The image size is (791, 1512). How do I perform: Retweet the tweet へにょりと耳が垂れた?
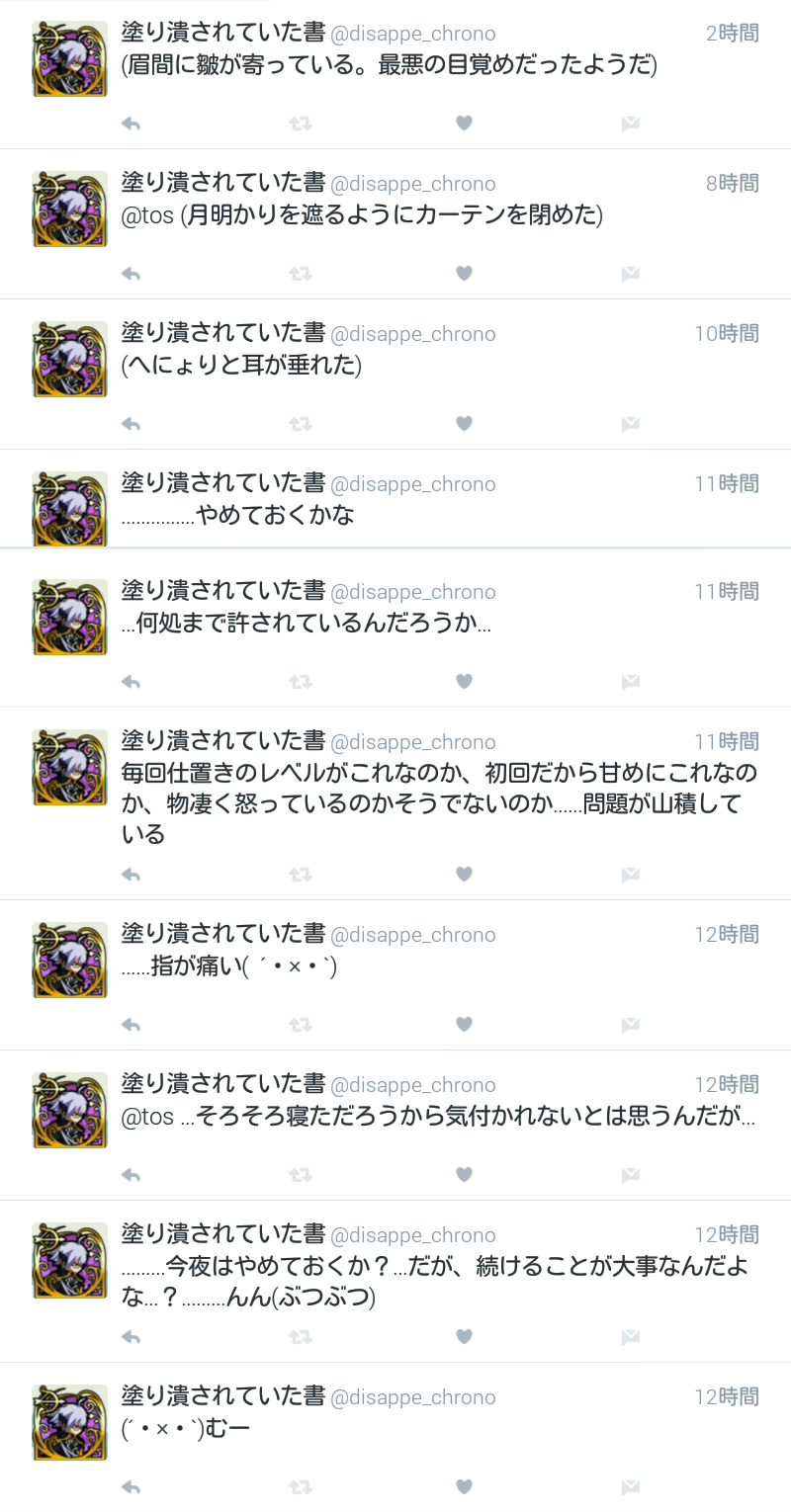pyautogui.click(x=301, y=424)
